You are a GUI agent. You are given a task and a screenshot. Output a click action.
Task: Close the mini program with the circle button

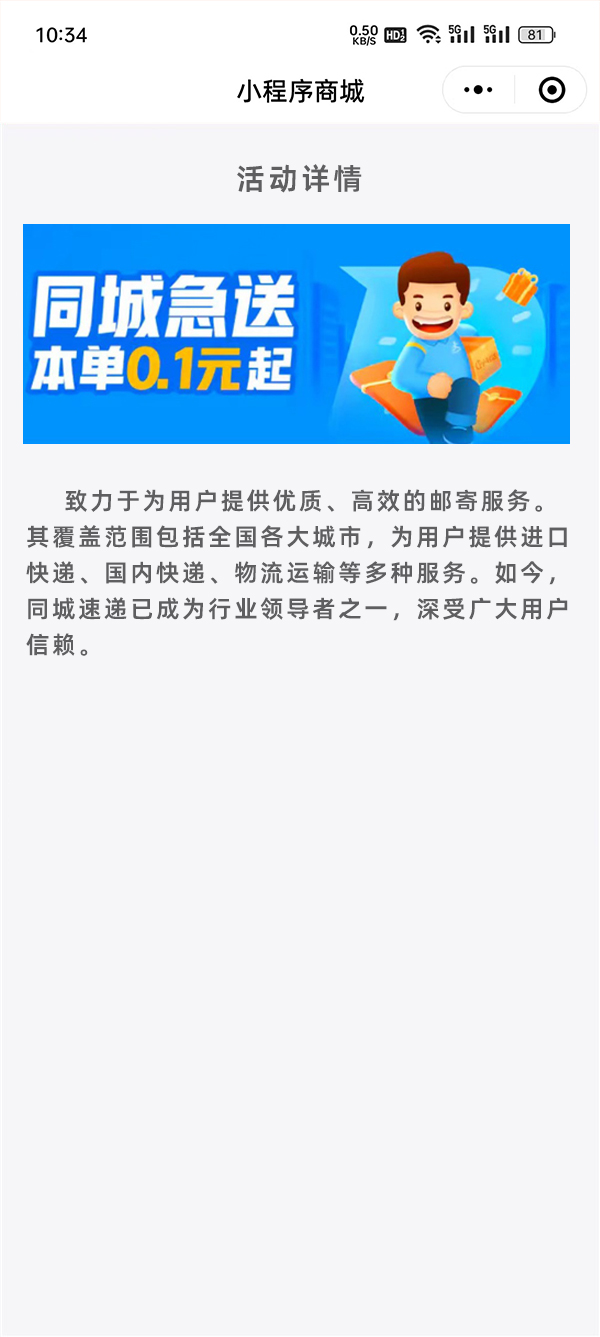551,91
